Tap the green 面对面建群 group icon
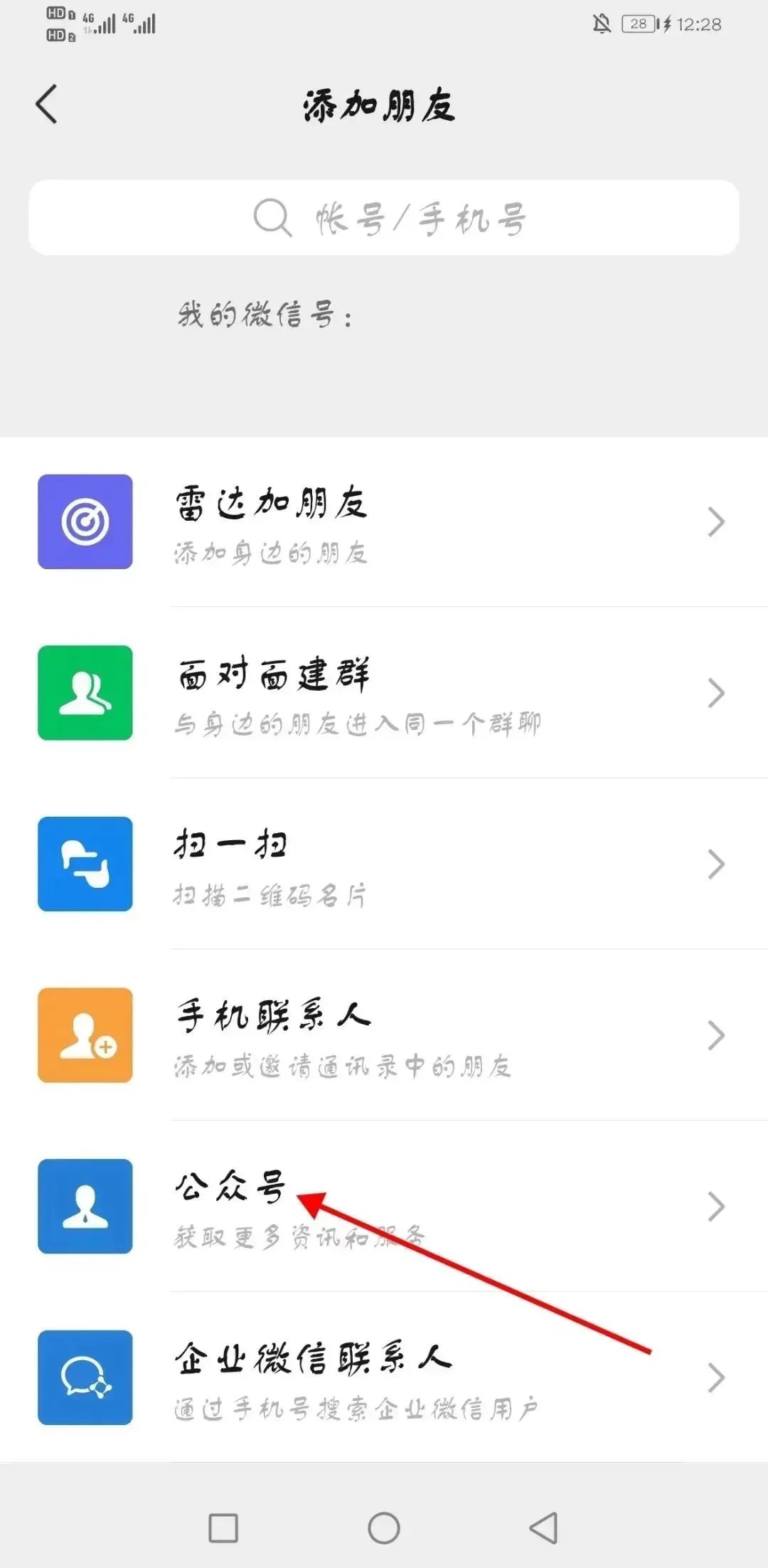 pyautogui.click(x=85, y=693)
